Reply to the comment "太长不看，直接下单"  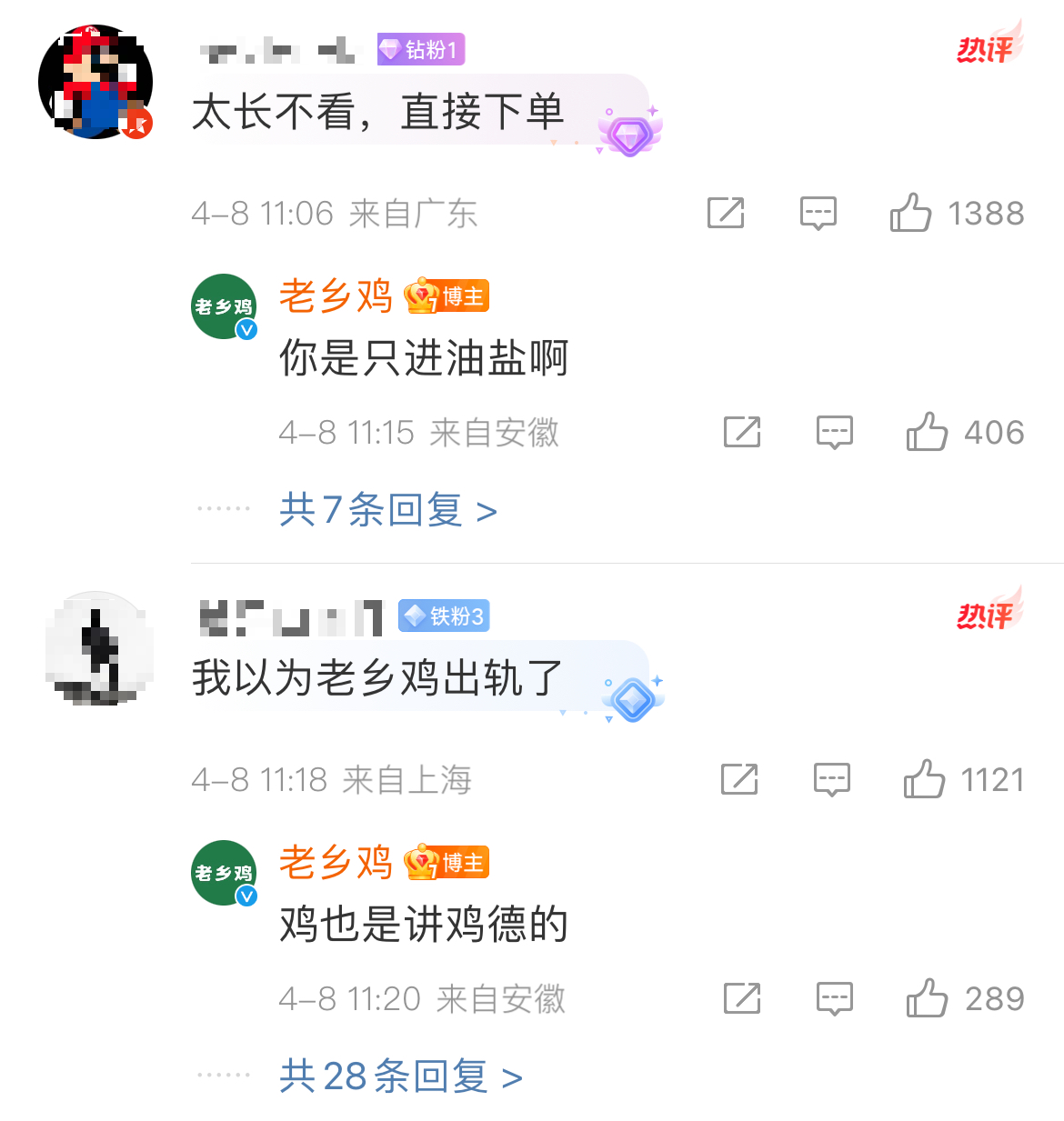pos(818,213)
